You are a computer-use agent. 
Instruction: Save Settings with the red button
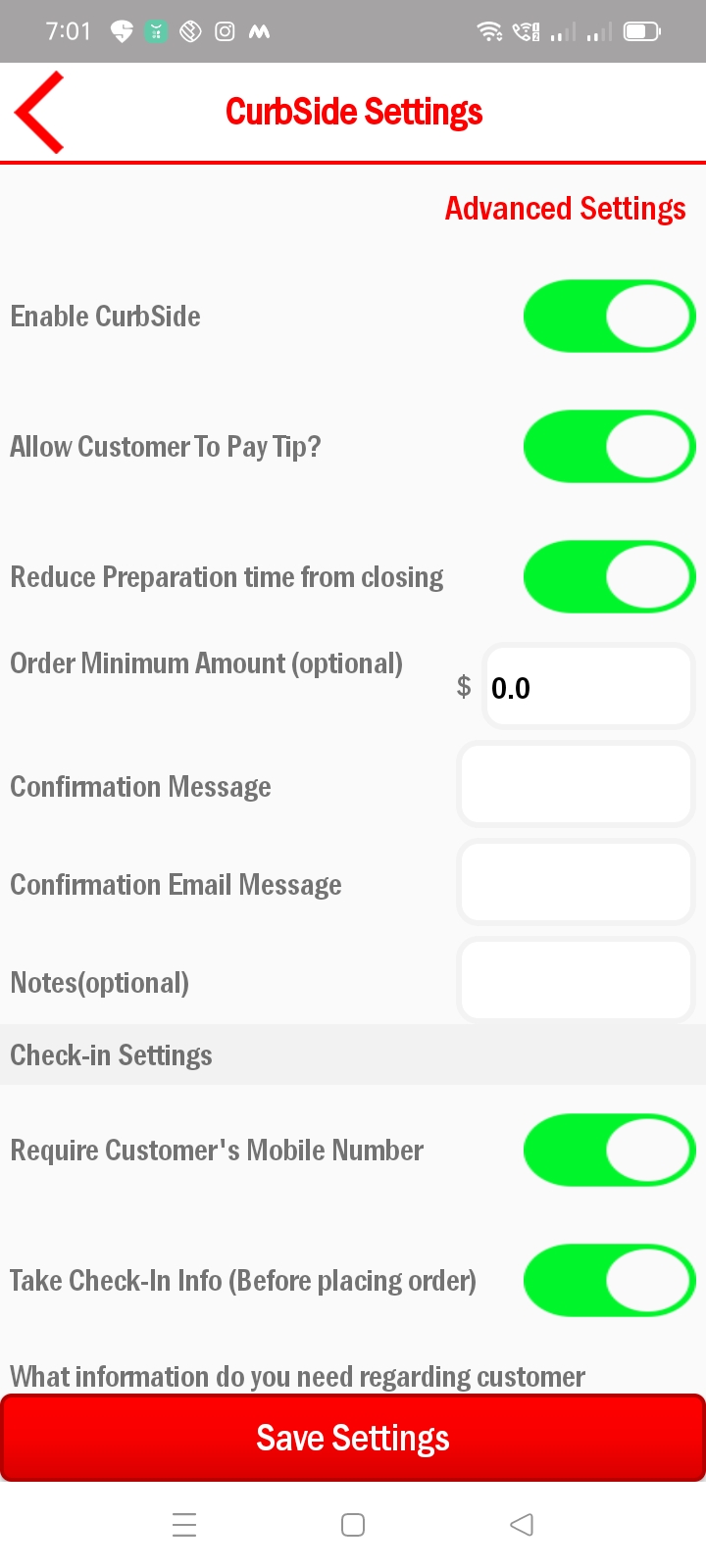click(353, 1438)
